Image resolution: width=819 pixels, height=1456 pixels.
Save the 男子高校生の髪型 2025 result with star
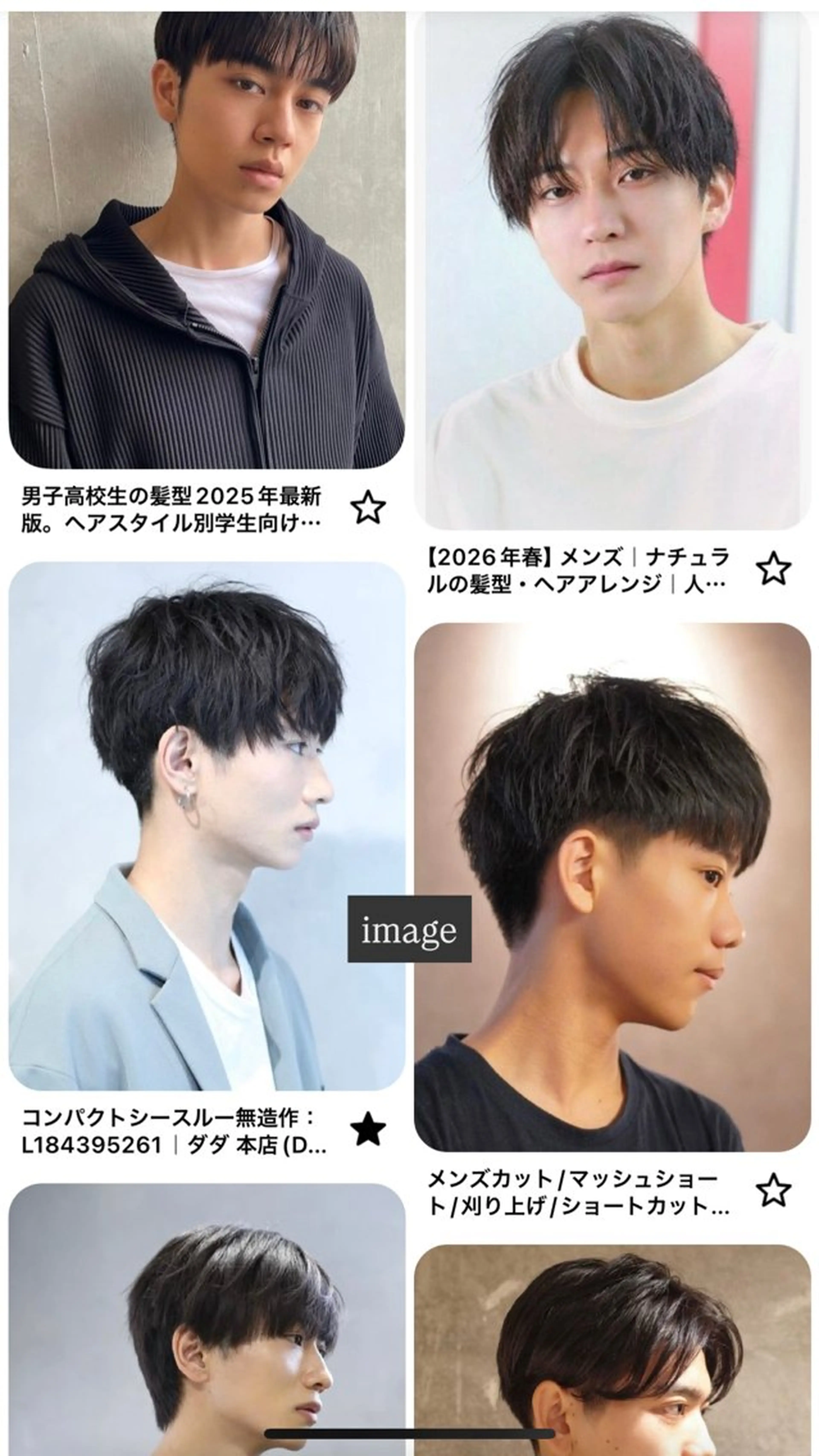pos(368,508)
